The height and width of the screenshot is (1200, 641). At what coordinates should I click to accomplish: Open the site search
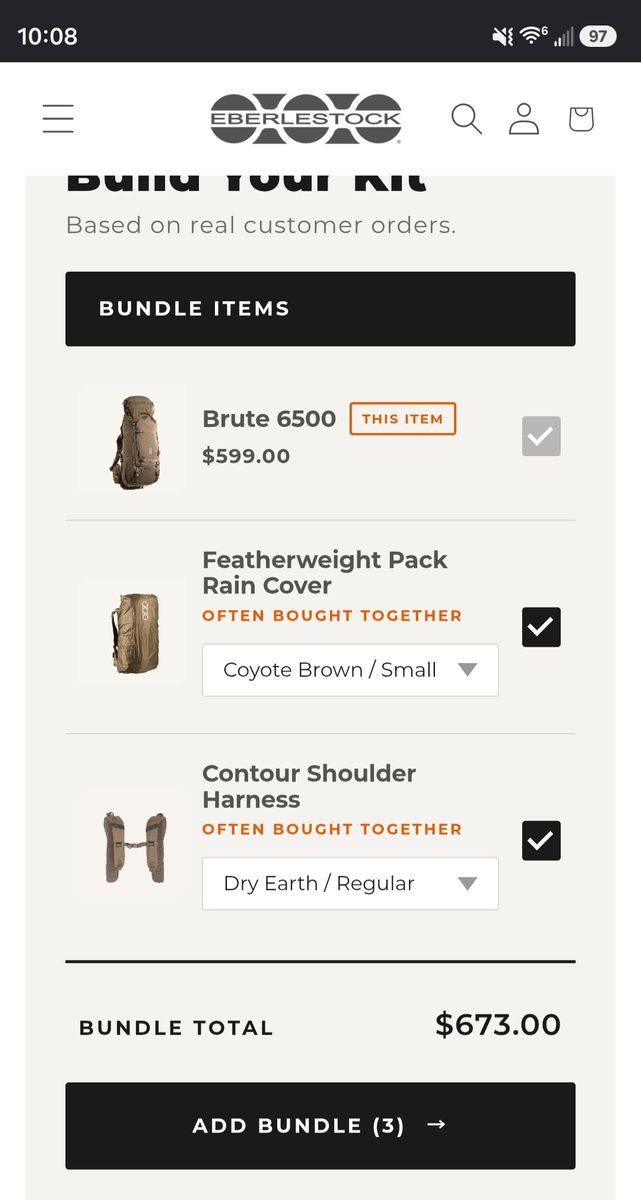(466, 119)
